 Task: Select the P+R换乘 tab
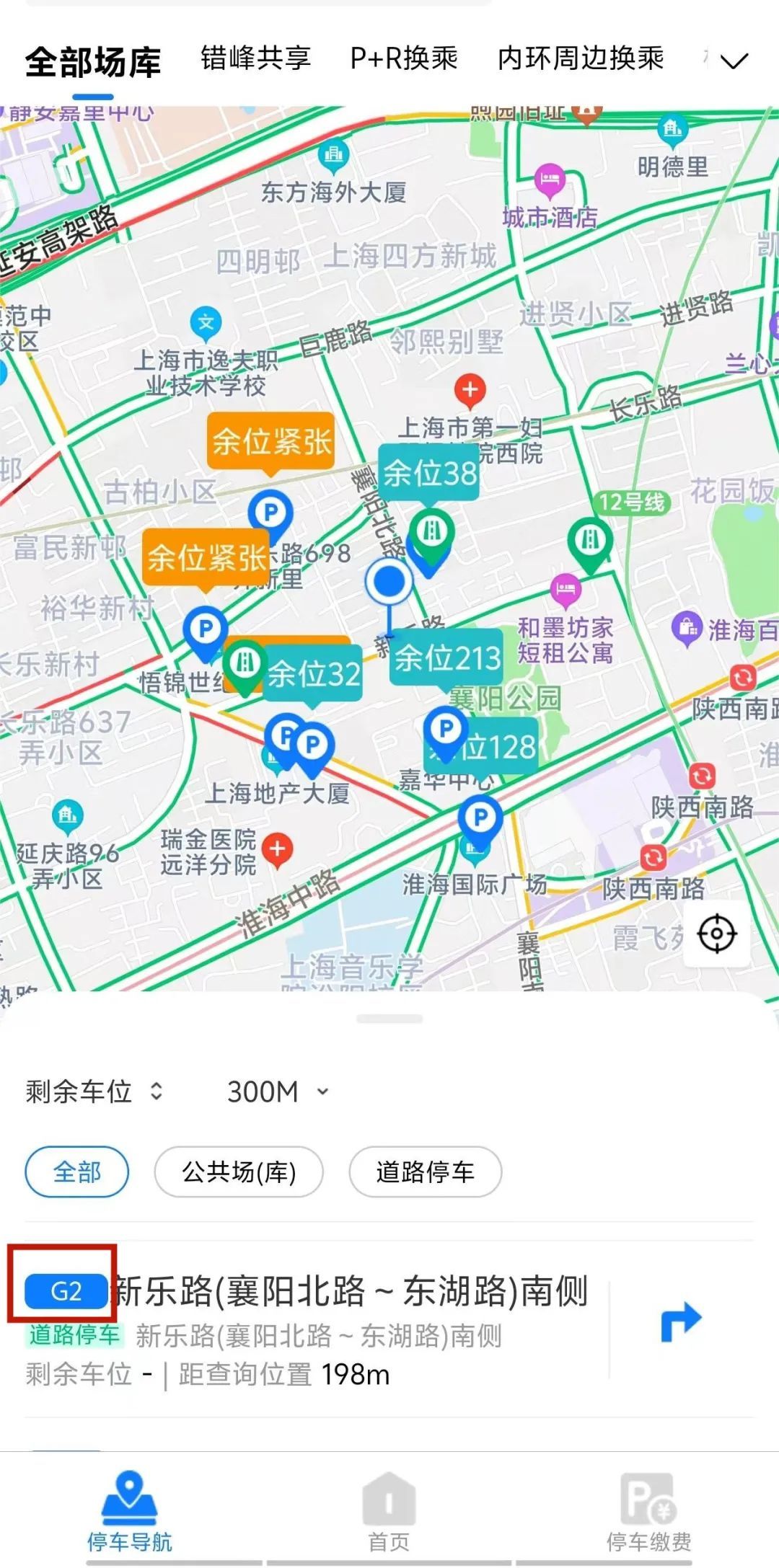[404, 58]
